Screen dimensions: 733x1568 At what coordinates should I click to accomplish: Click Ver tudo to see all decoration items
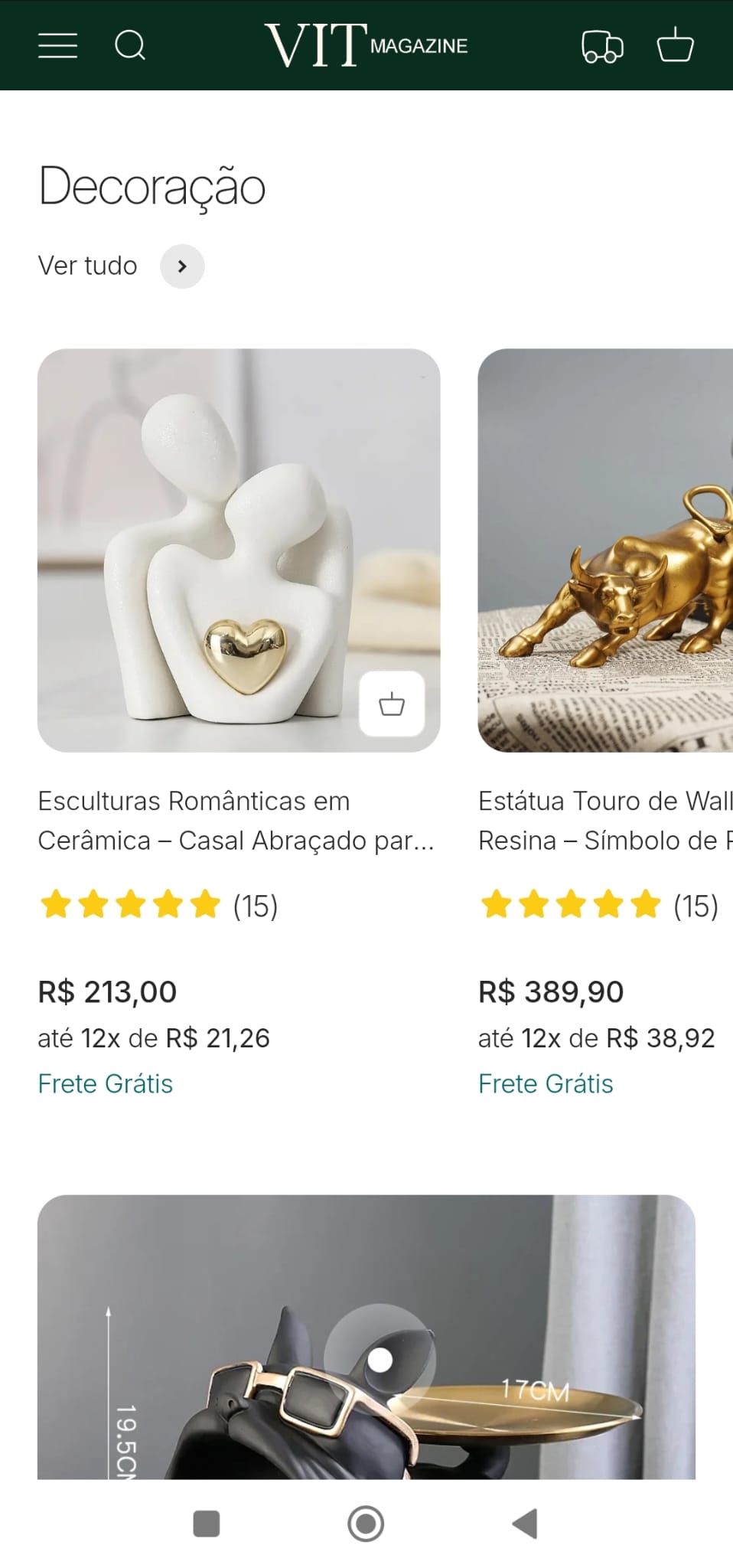[87, 266]
